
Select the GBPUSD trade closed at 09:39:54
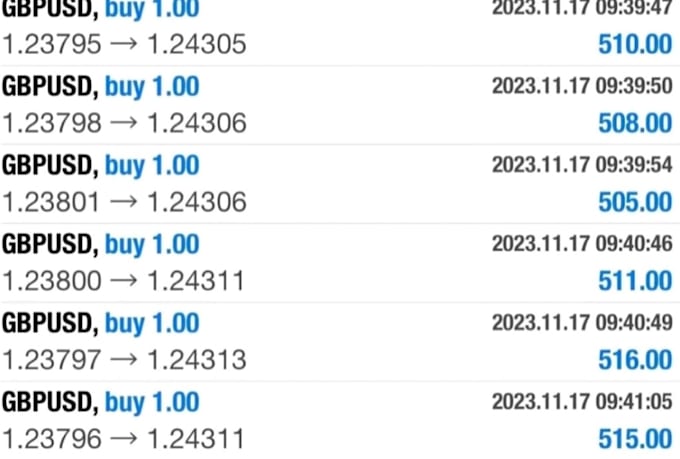click(340, 184)
